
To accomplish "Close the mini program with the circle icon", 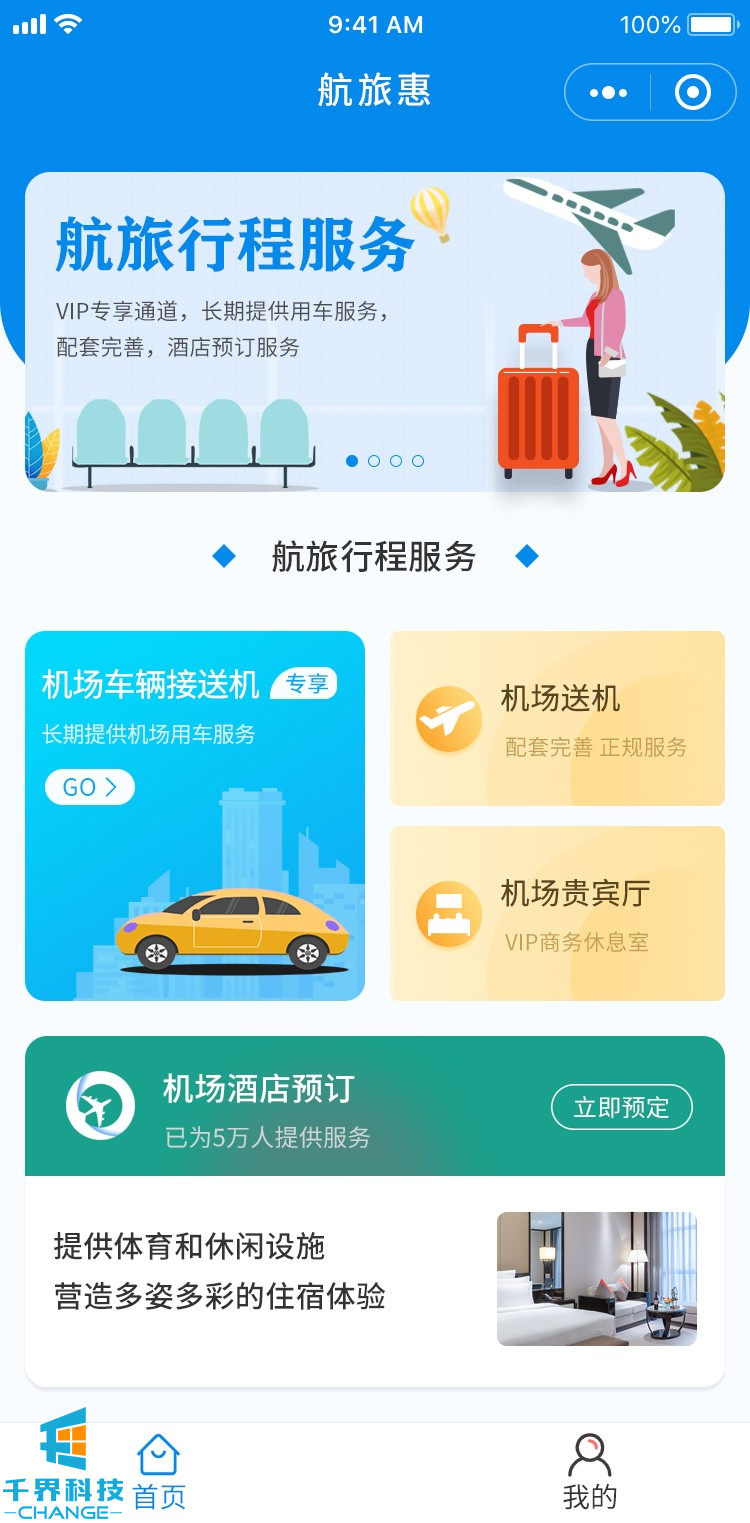I will pos(693,93).
